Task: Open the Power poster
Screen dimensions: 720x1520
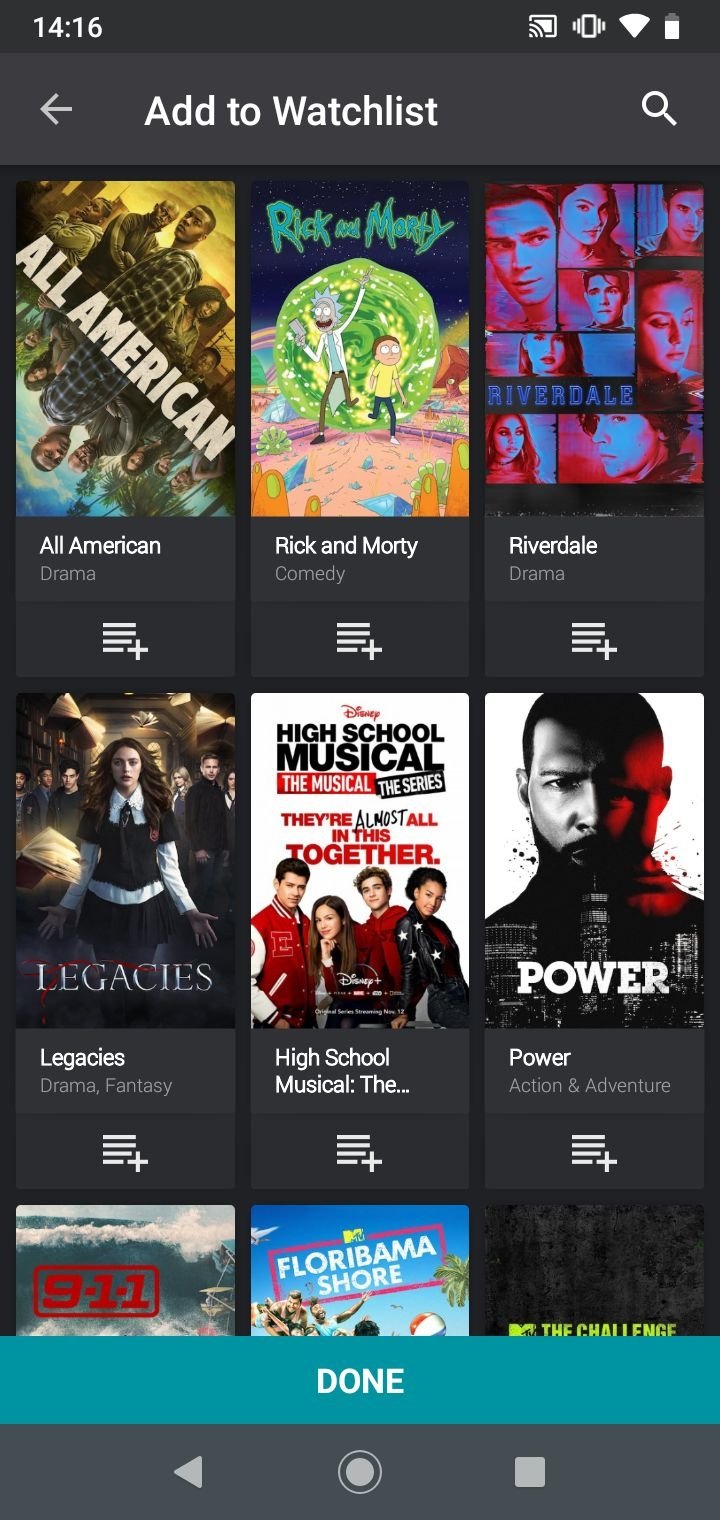Action: pos(594,860)
